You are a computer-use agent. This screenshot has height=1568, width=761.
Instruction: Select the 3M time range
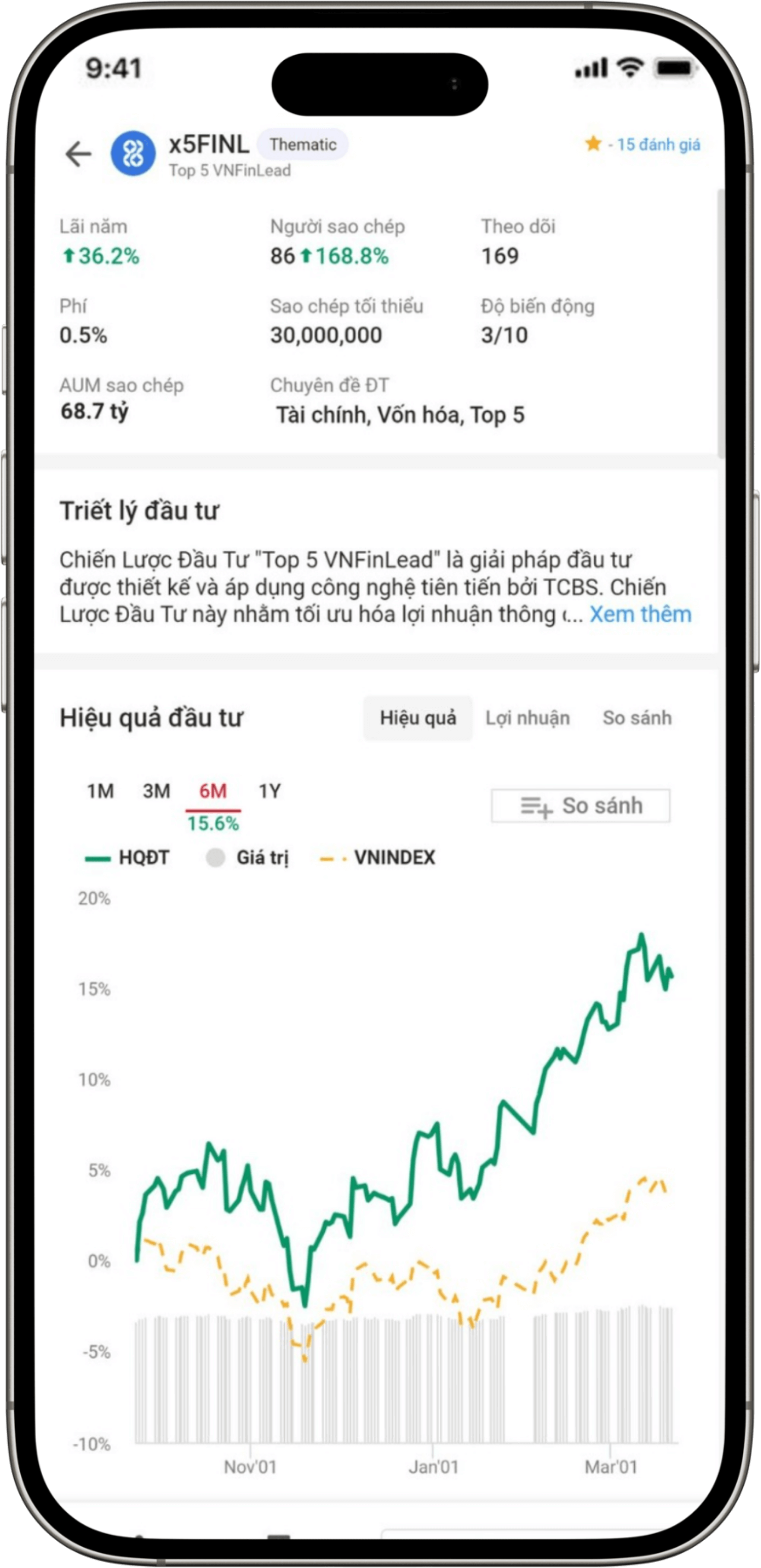pos(157,791)
